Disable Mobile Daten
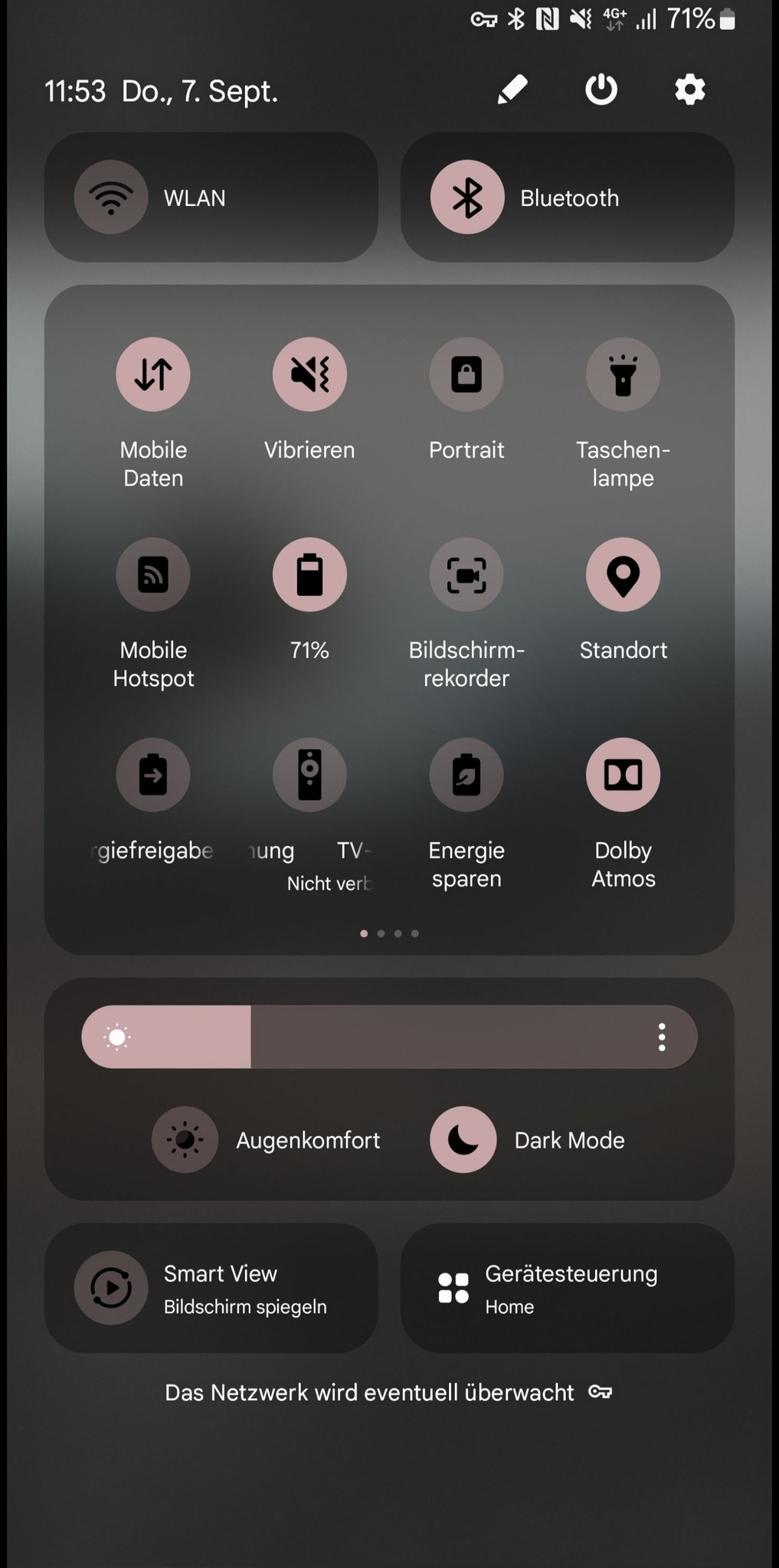Image resolution: width=779 pixels, height=1568 pixels. 153,374
